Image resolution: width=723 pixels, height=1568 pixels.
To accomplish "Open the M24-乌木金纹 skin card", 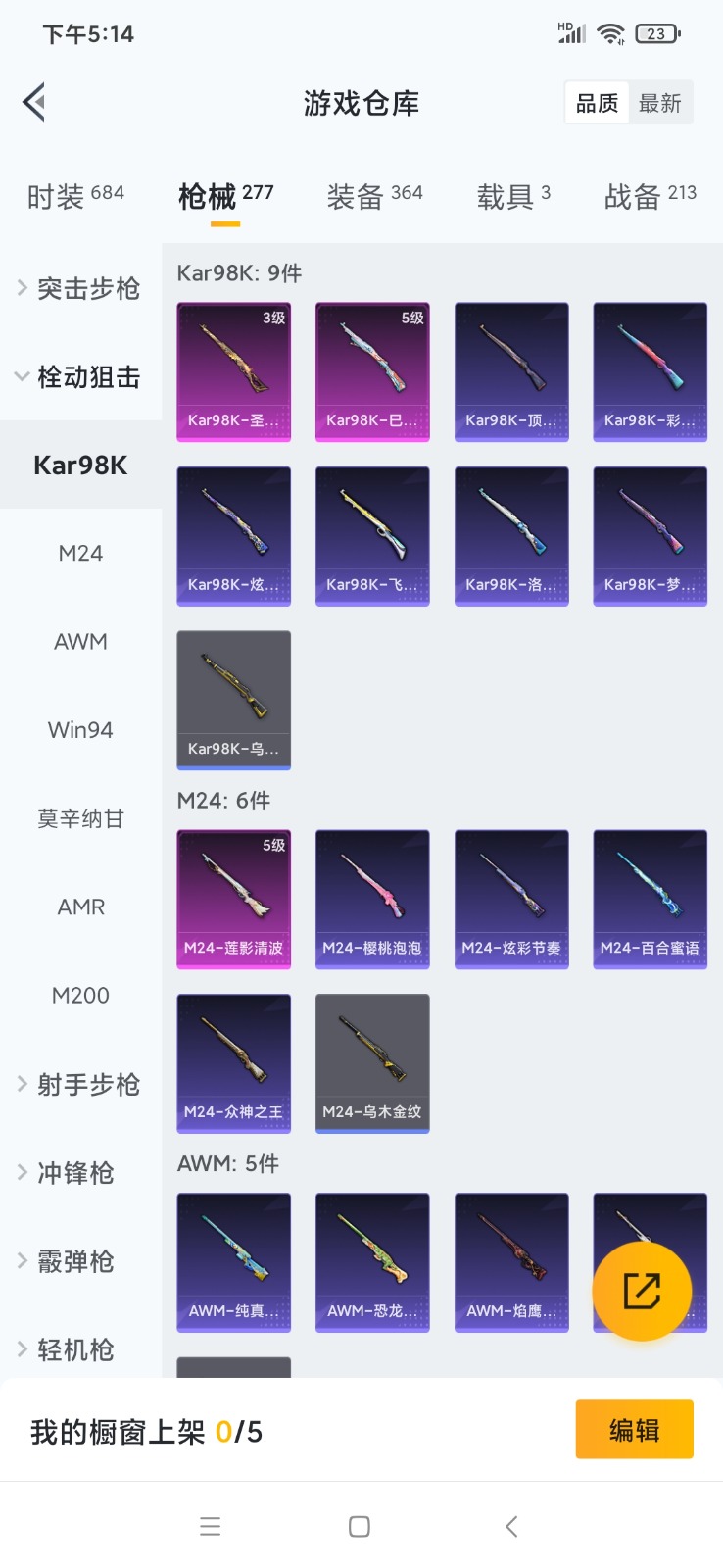I will pos(372,1062).
